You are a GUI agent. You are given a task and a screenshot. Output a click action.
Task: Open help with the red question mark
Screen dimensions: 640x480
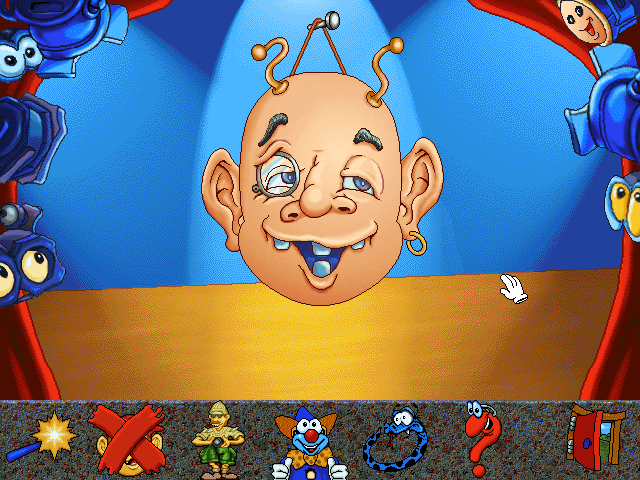coord(480,438)
